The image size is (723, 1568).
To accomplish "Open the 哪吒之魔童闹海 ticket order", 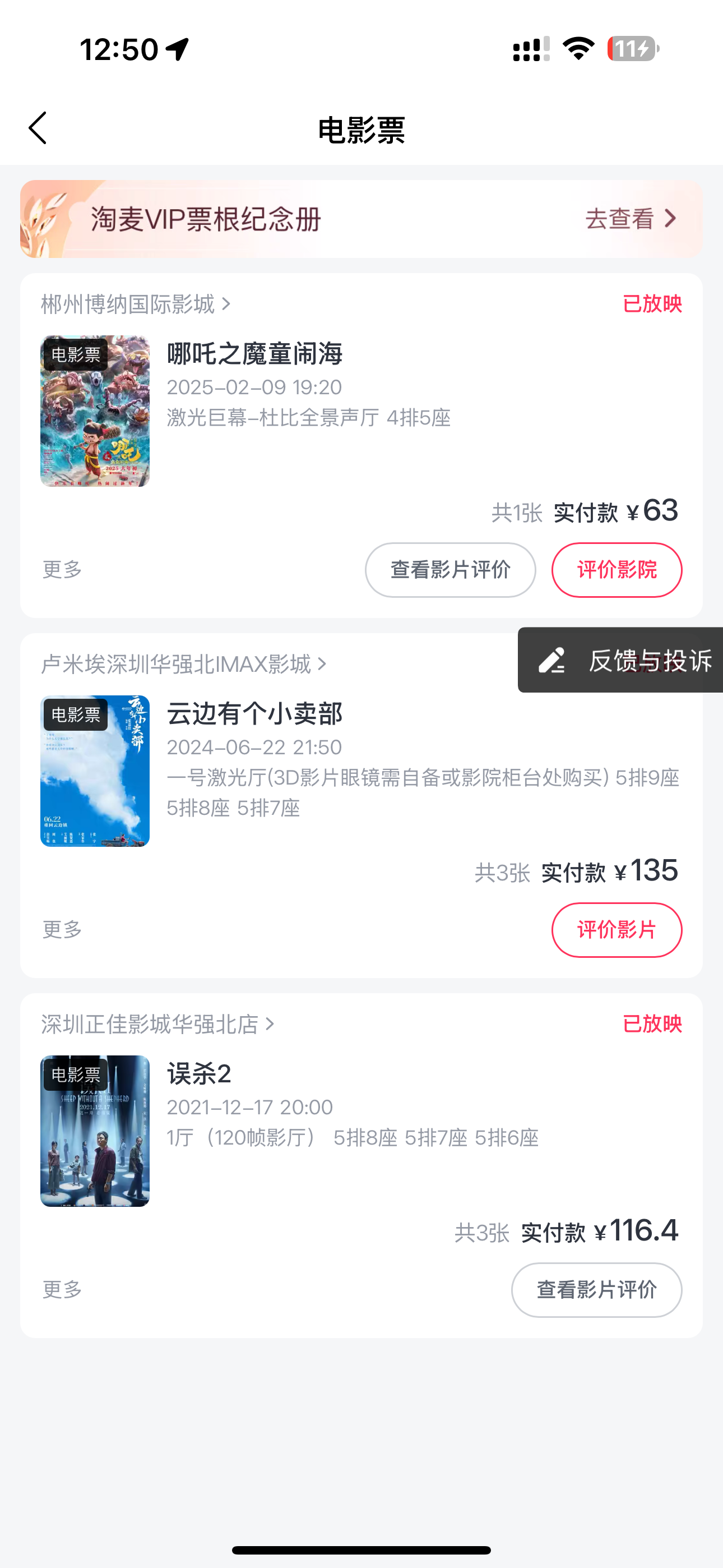I will point(254,354).
